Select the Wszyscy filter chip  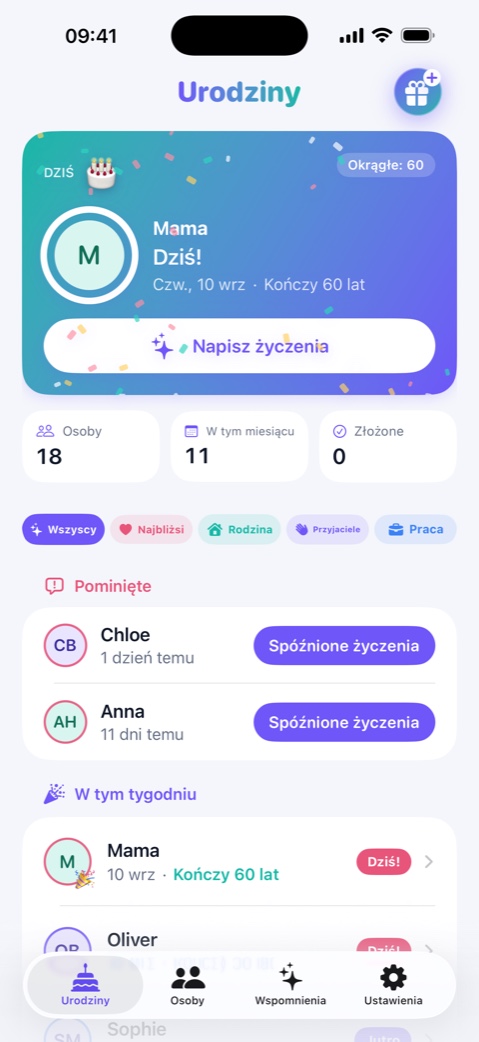coord(64,530)
